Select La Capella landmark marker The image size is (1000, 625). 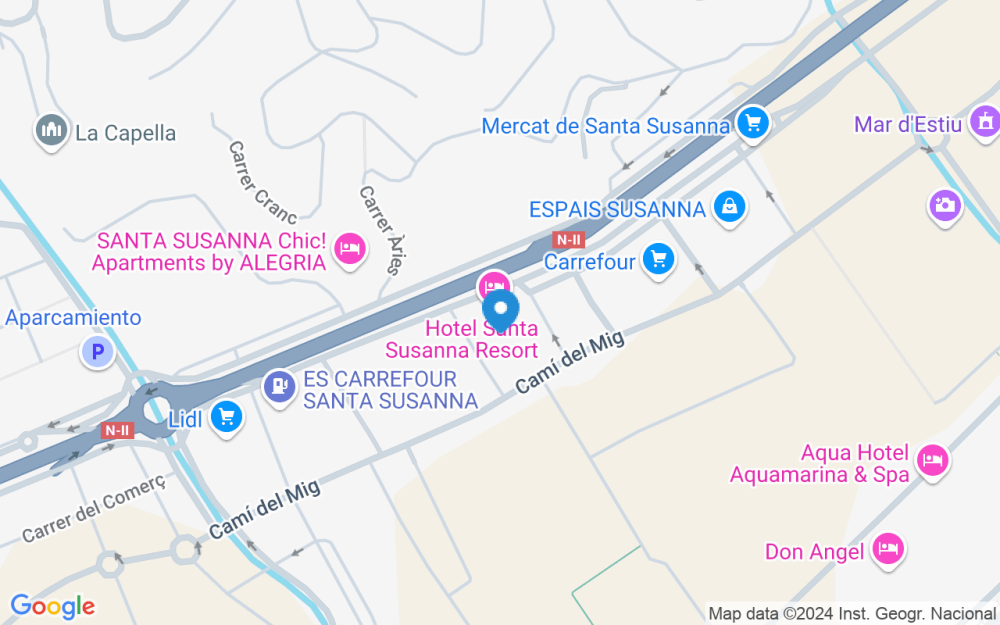pos(51,132)
